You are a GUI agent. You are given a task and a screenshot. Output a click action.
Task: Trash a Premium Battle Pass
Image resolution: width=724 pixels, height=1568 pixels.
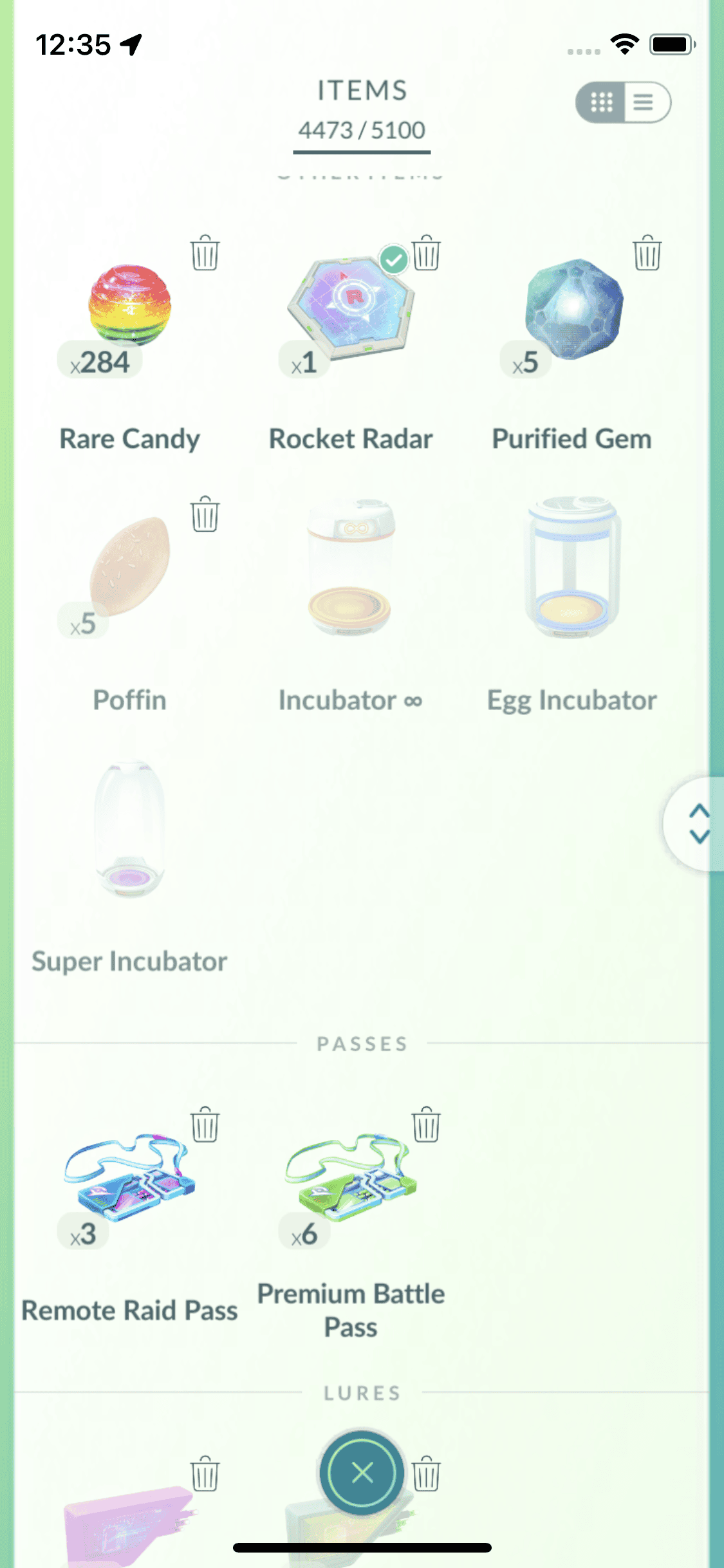[x=426, y=1125]
